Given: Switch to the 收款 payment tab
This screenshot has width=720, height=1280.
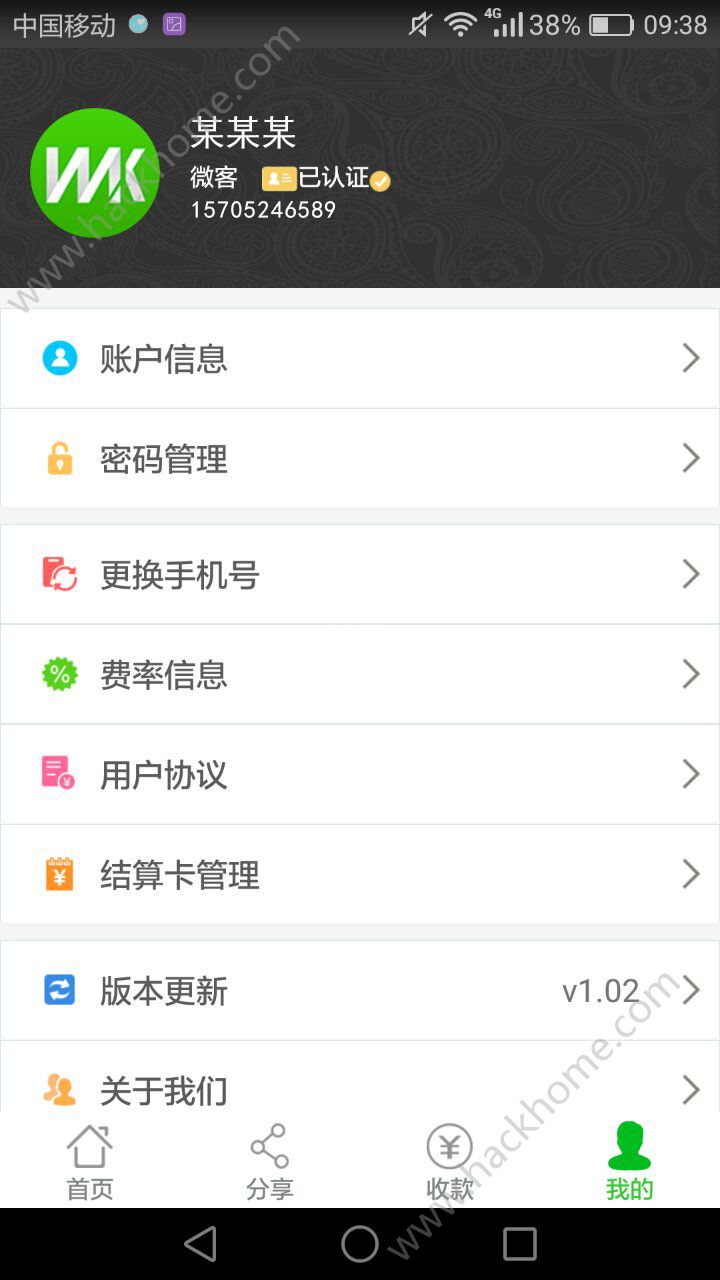Looking at the screenshot, I should tap(450, 1160).
